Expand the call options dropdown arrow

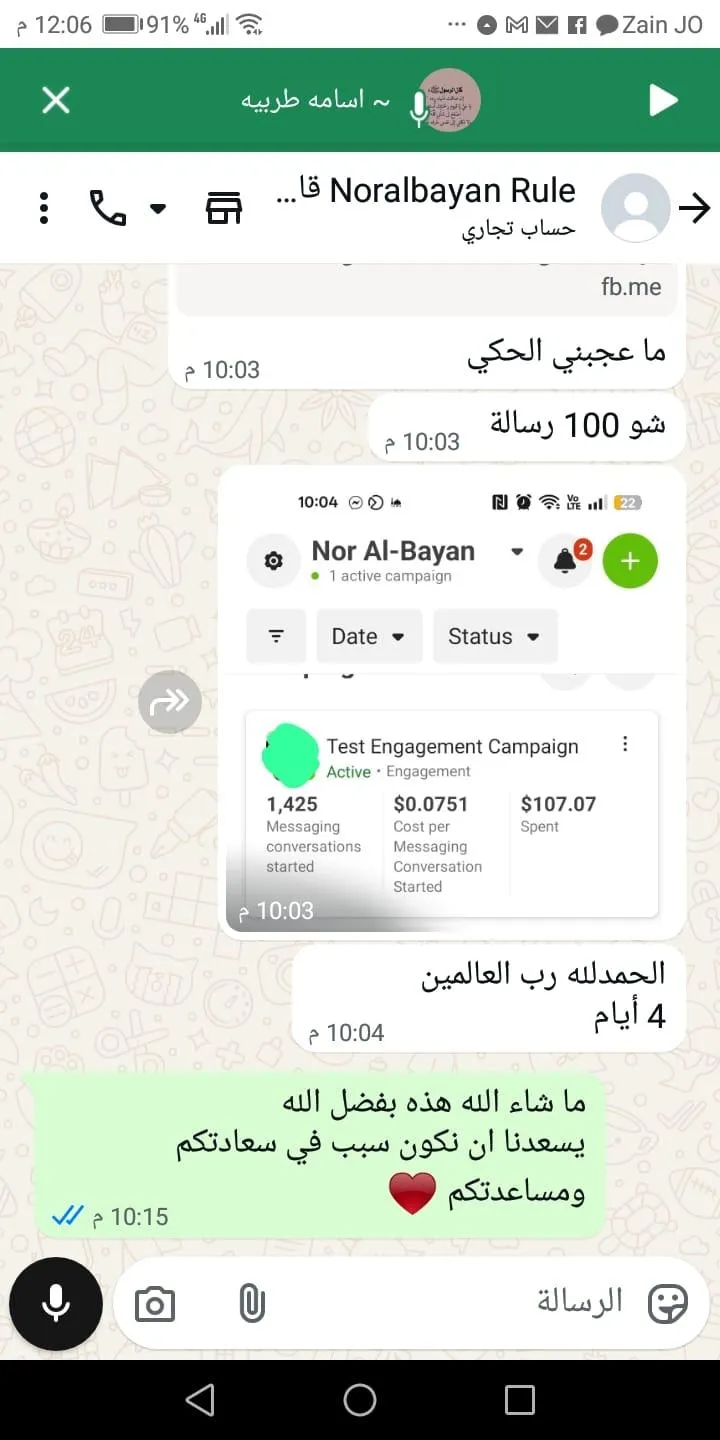pos(158,208)
